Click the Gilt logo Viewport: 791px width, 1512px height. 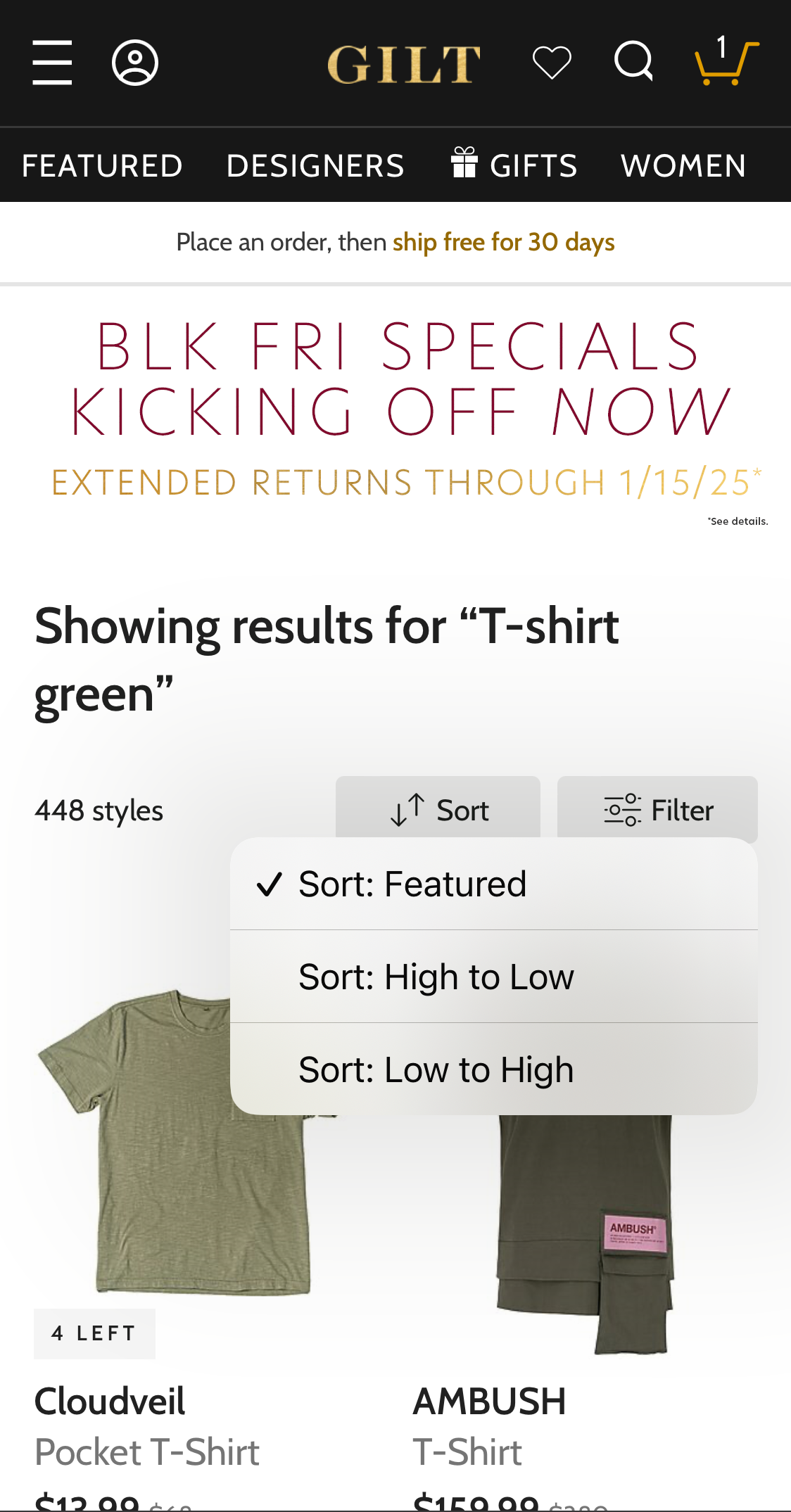tap(404, 63)
